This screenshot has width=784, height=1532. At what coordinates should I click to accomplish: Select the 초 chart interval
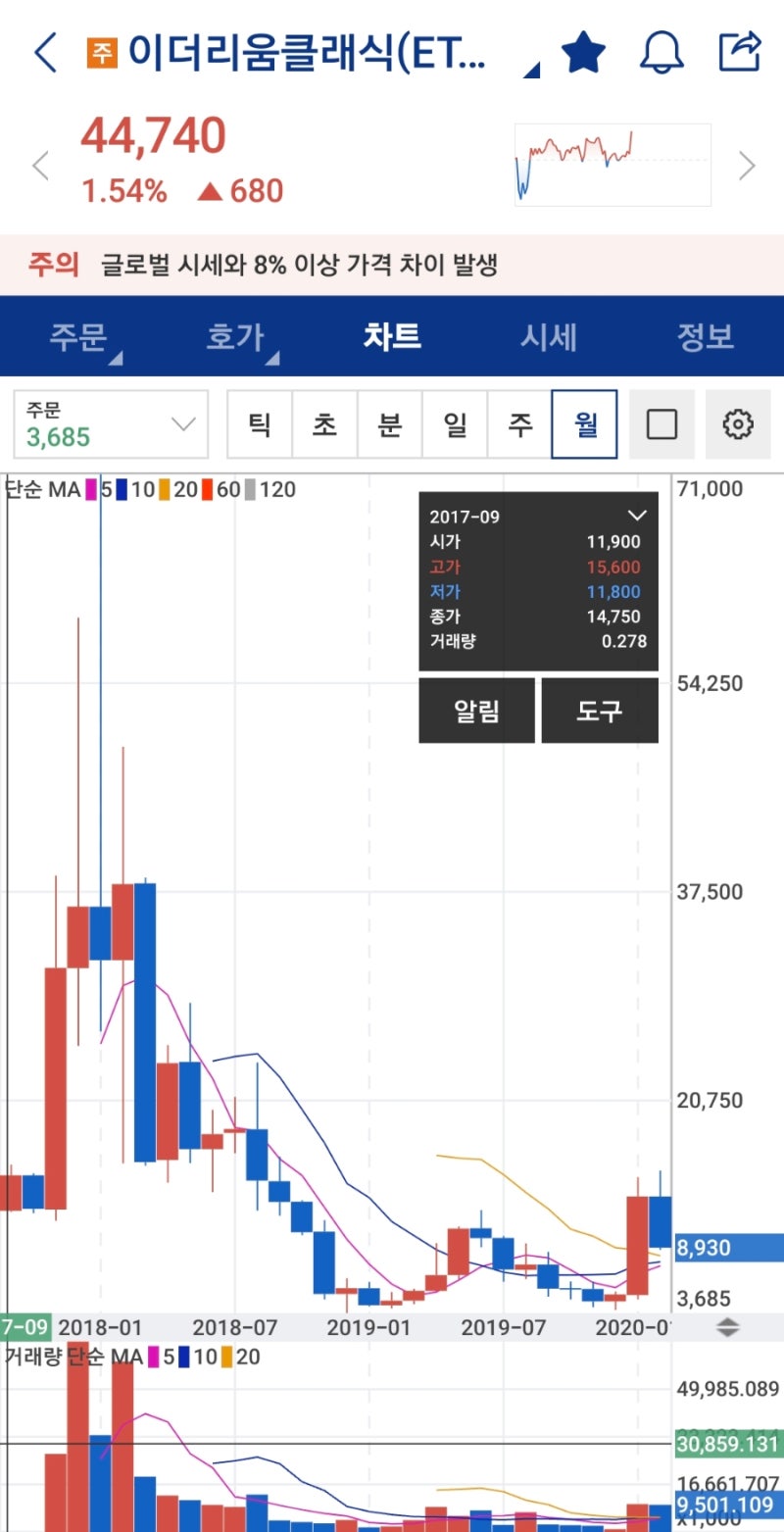[x=324, y=424]
